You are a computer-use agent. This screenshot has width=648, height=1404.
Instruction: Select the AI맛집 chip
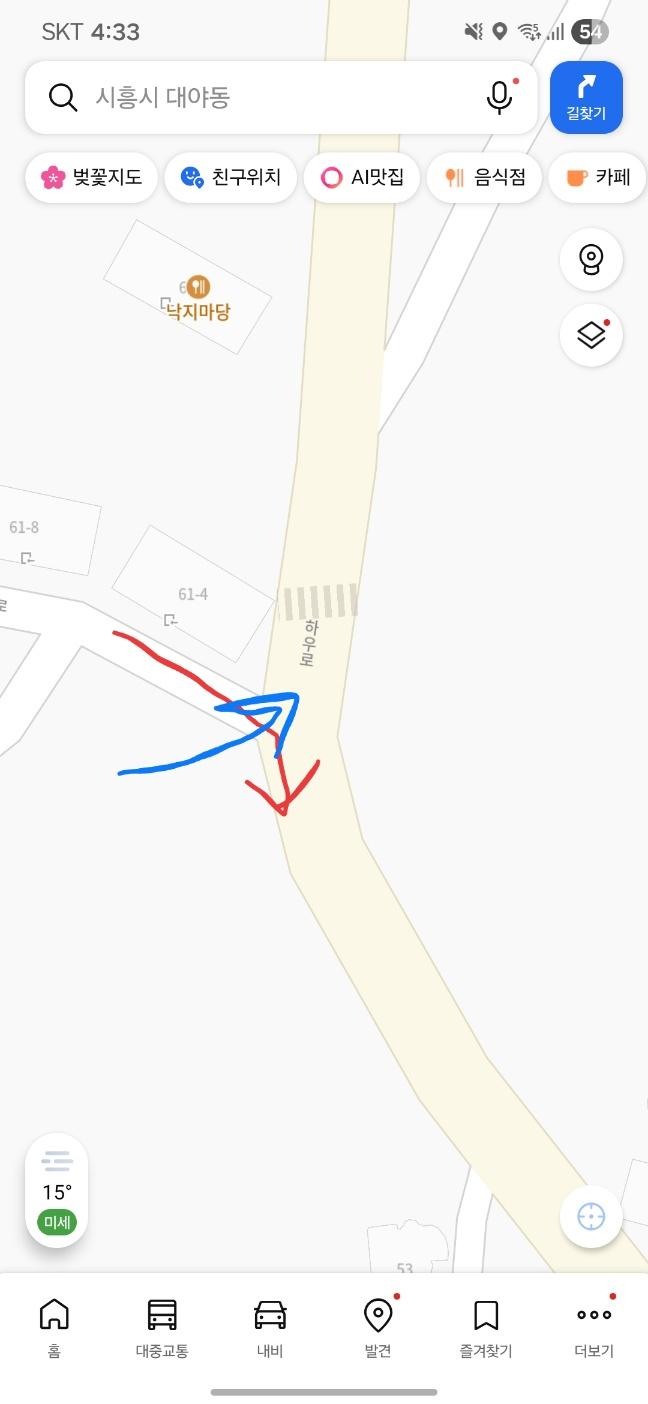pyautogui.click(x=362, y=178)
